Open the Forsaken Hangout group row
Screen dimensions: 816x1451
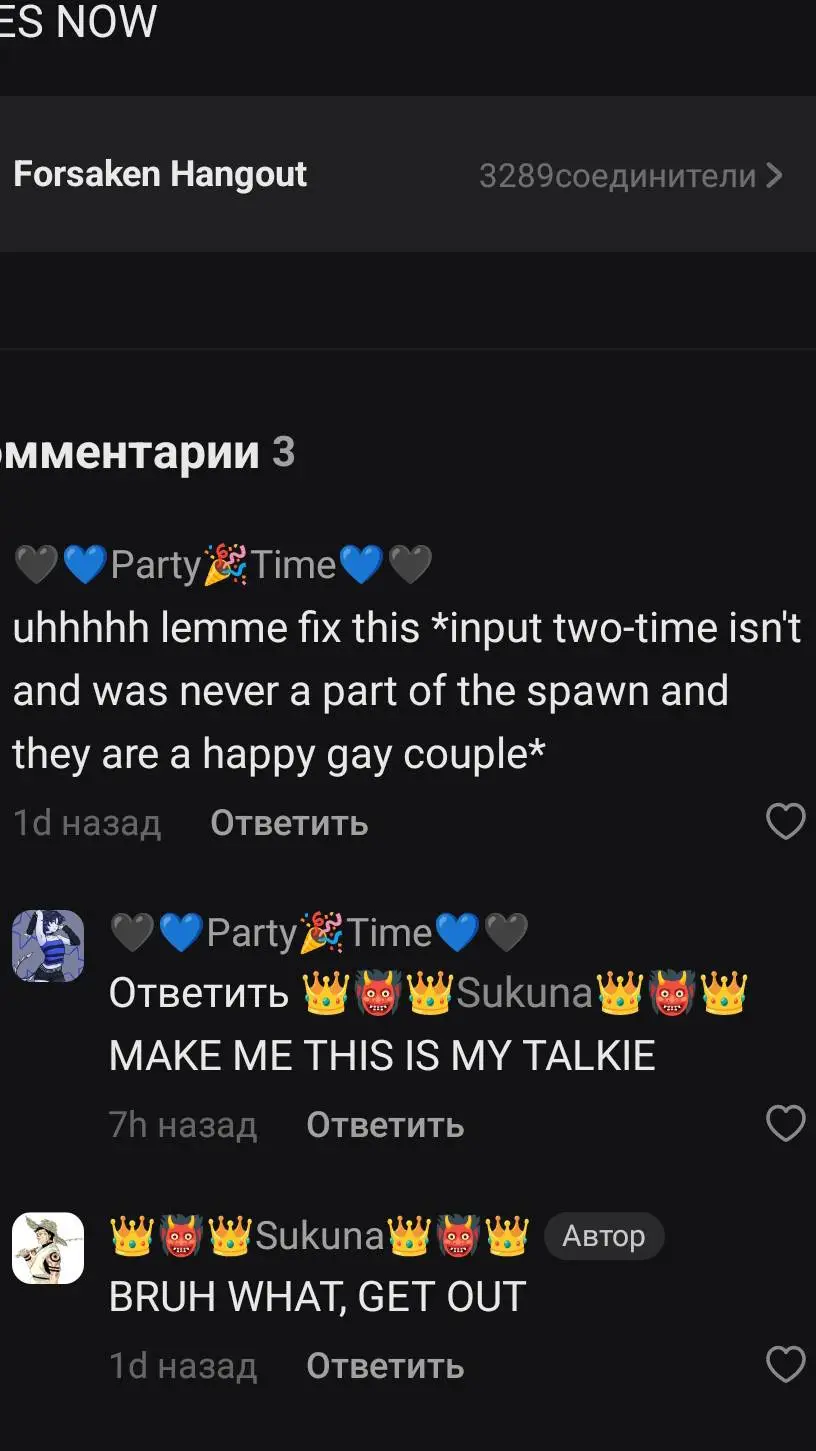point(400,175)
